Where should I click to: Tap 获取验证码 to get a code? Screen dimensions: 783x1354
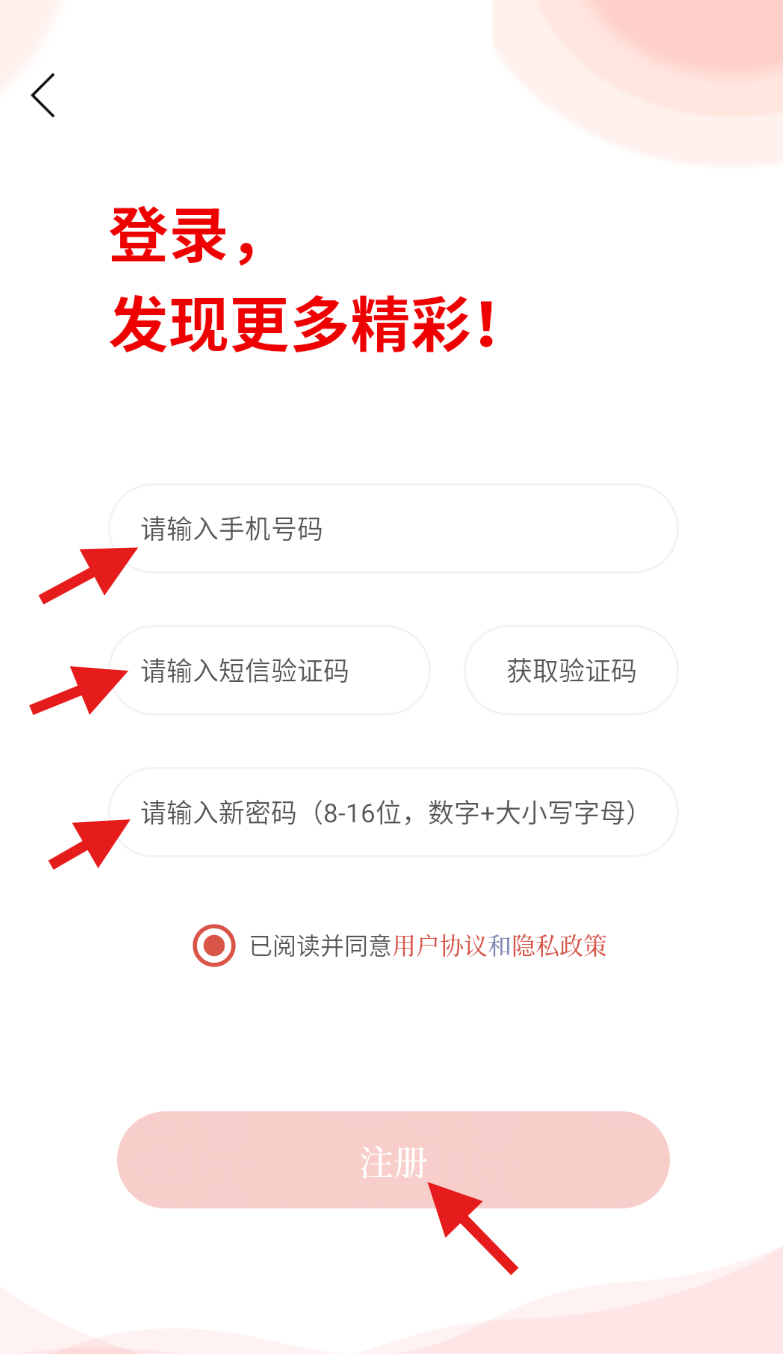click(x=571, y=671)
